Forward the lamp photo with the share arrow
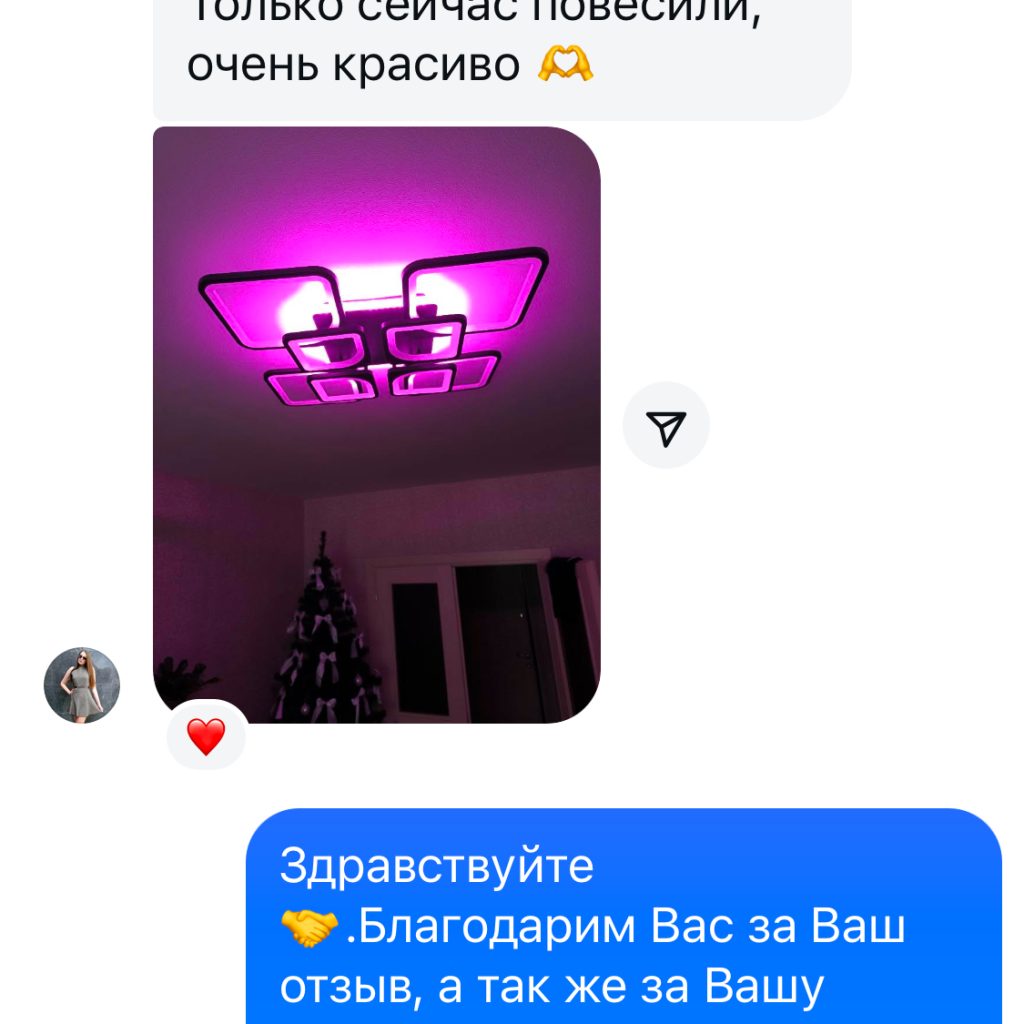This screenshot has height=1024, width=1024. click(x=666, y=426)
